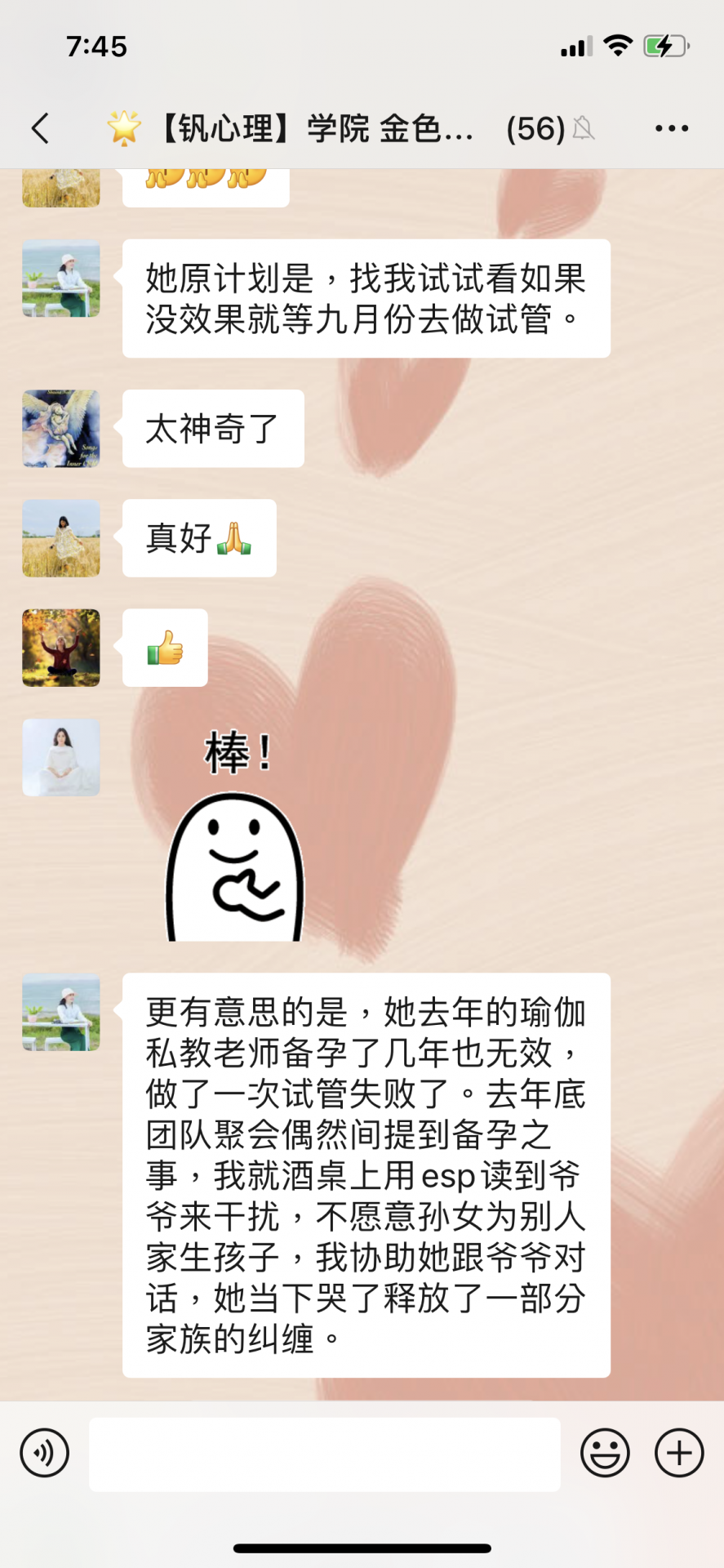Open avatar beside 更有意思的是 message
This screenshot has height=1568, width=724.
click(61, 1012)
